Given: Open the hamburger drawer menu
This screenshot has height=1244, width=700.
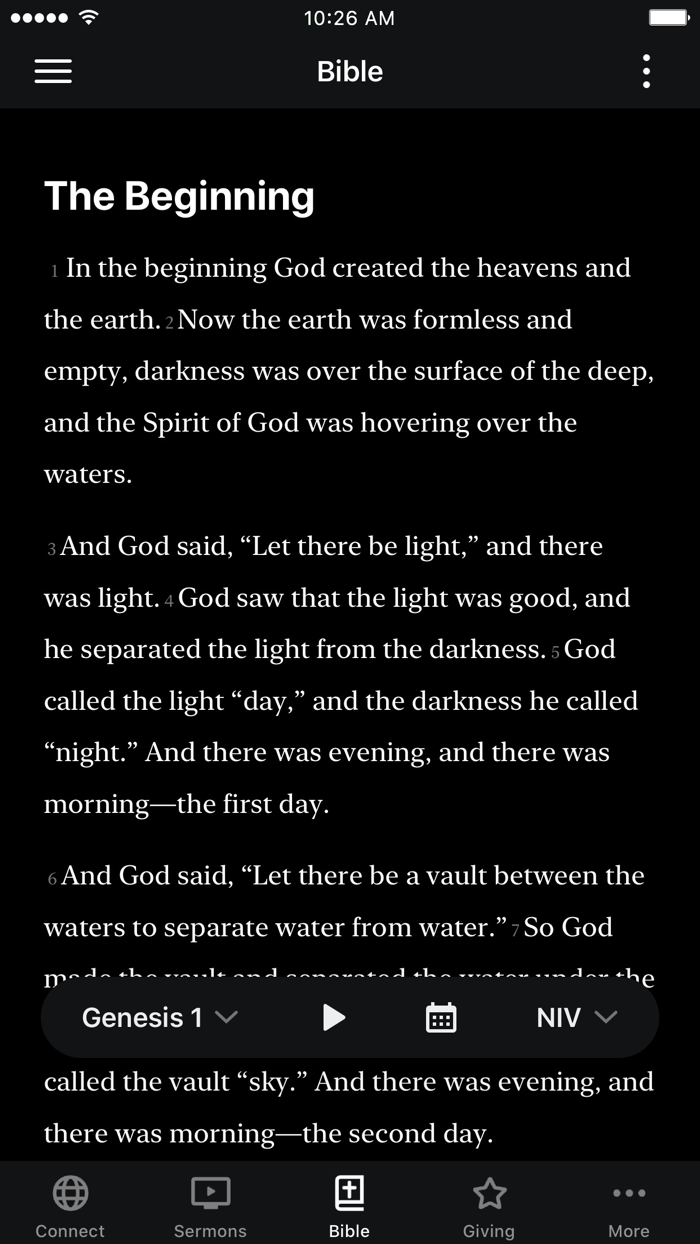Looking at the screenshot, I should (x=53, y=71).
